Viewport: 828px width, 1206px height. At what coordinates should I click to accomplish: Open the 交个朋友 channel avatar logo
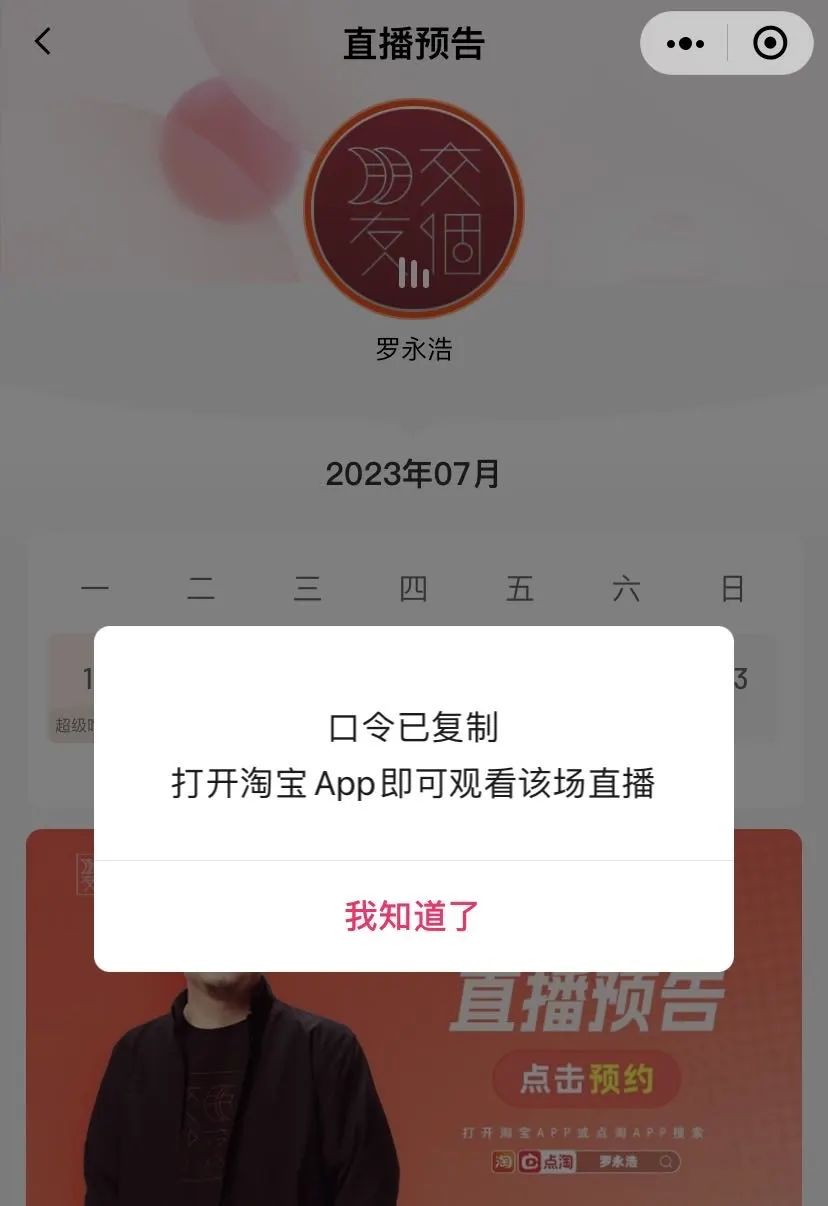pos(414,207)
